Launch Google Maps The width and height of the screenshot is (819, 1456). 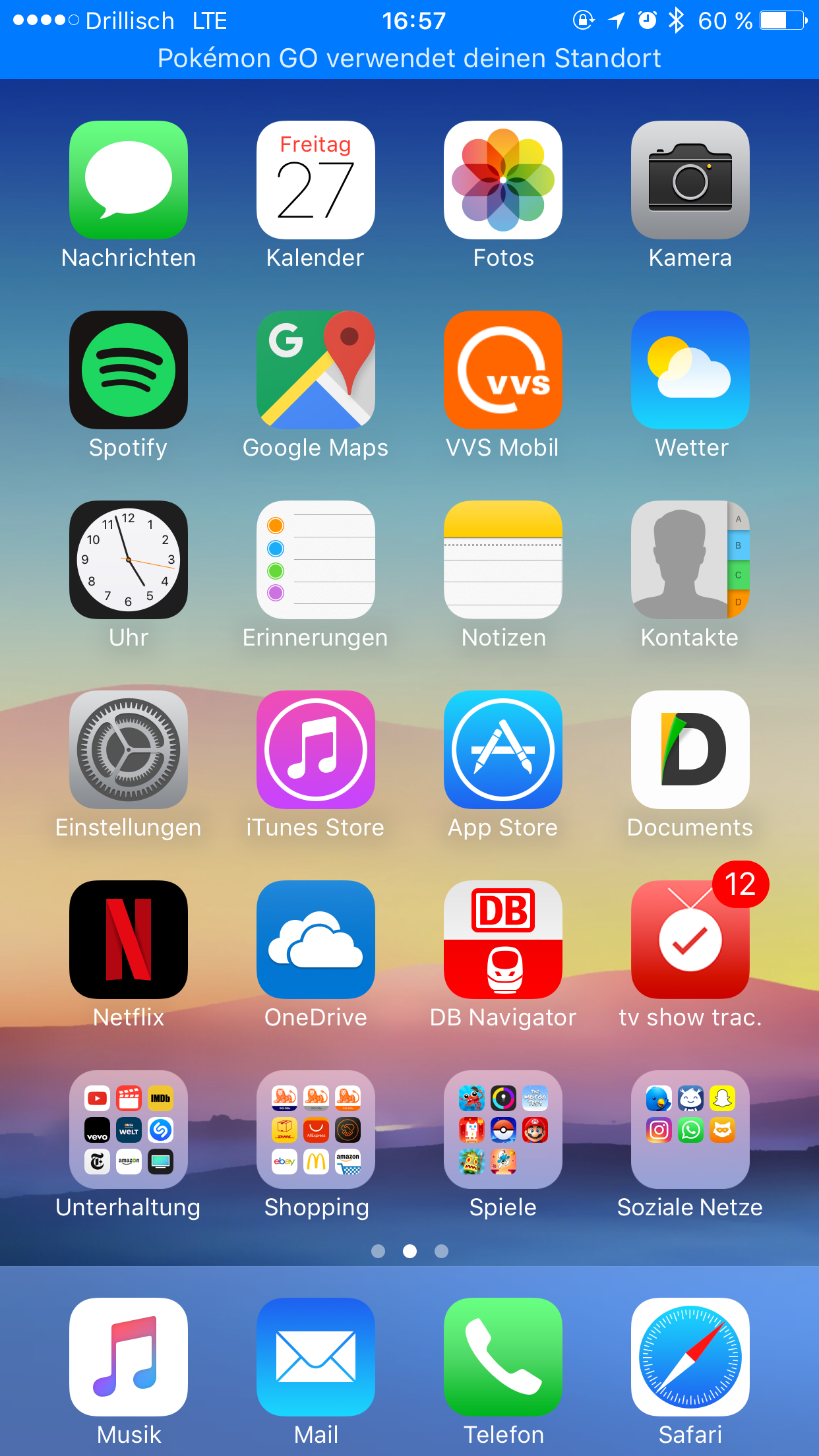(x=316, y=370)
